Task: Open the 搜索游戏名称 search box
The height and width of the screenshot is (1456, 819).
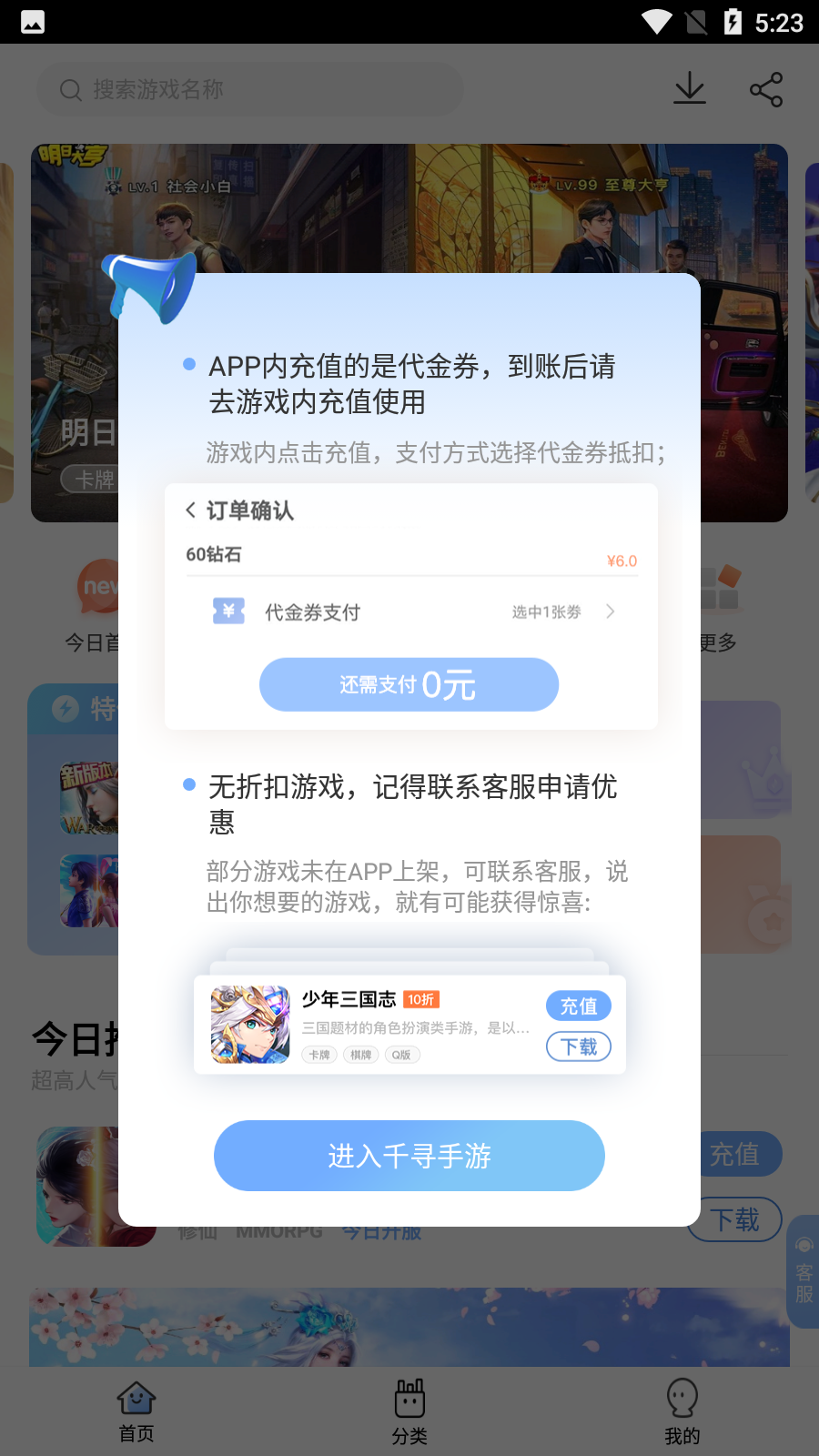Action: click(249, 89)
